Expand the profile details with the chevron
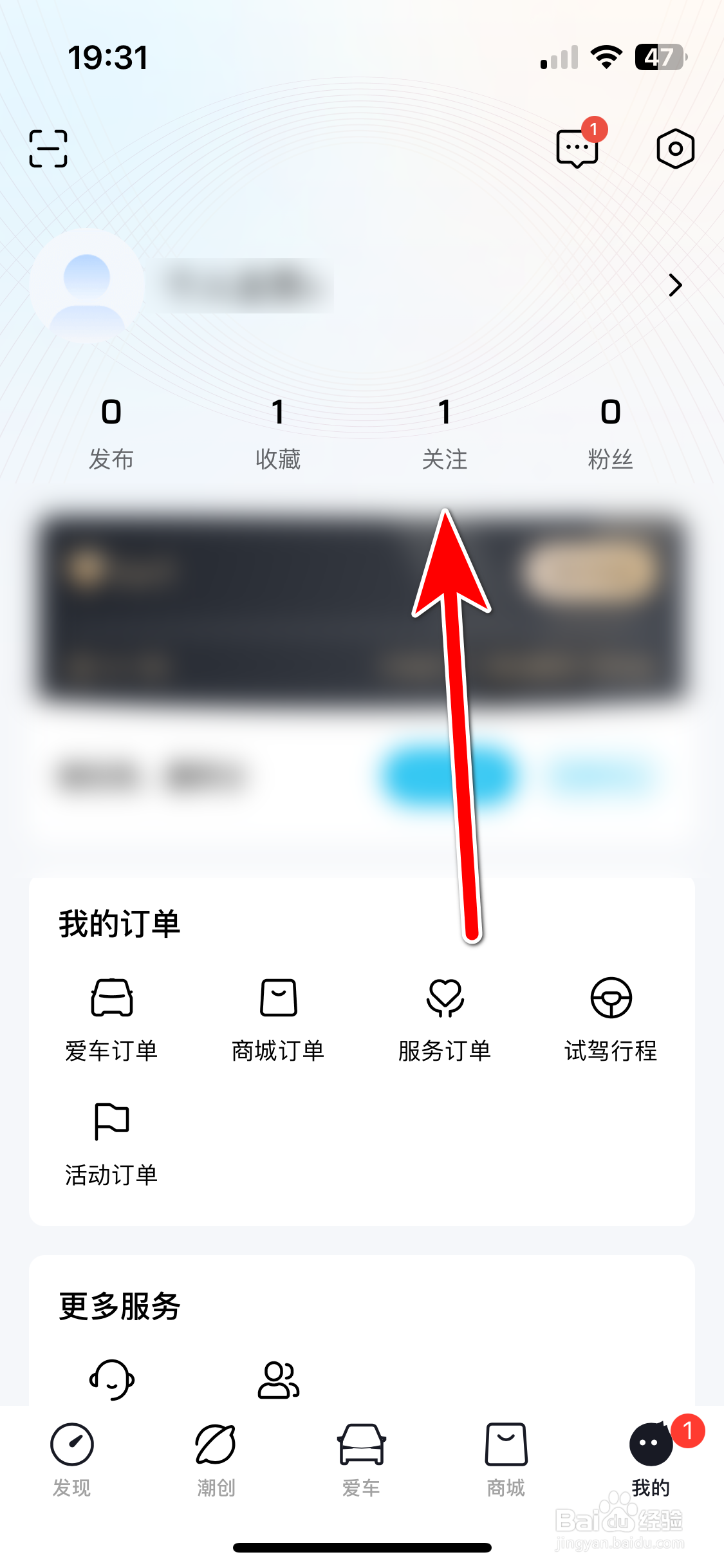The image size is (724, 1568). click(675, 285)
